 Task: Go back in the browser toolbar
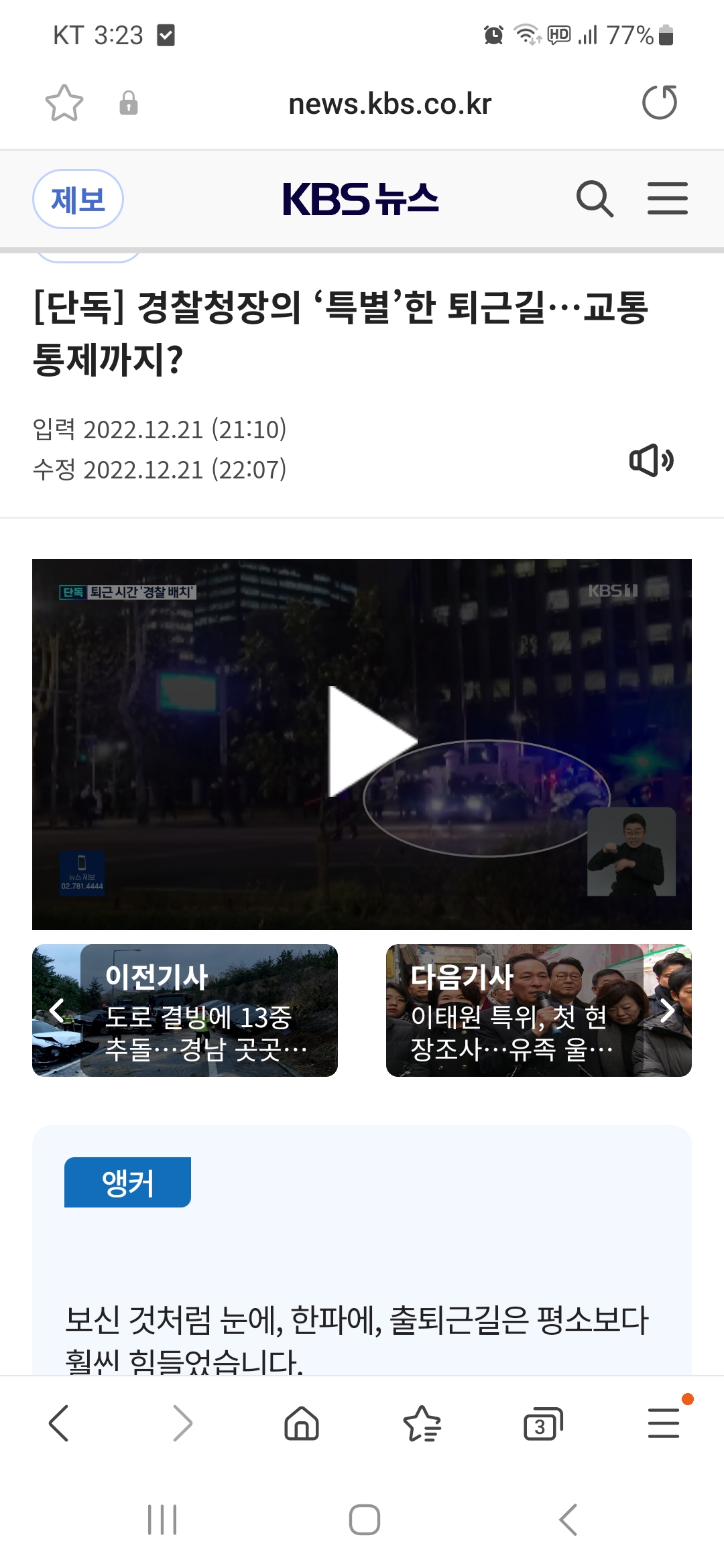[59, 1423]
